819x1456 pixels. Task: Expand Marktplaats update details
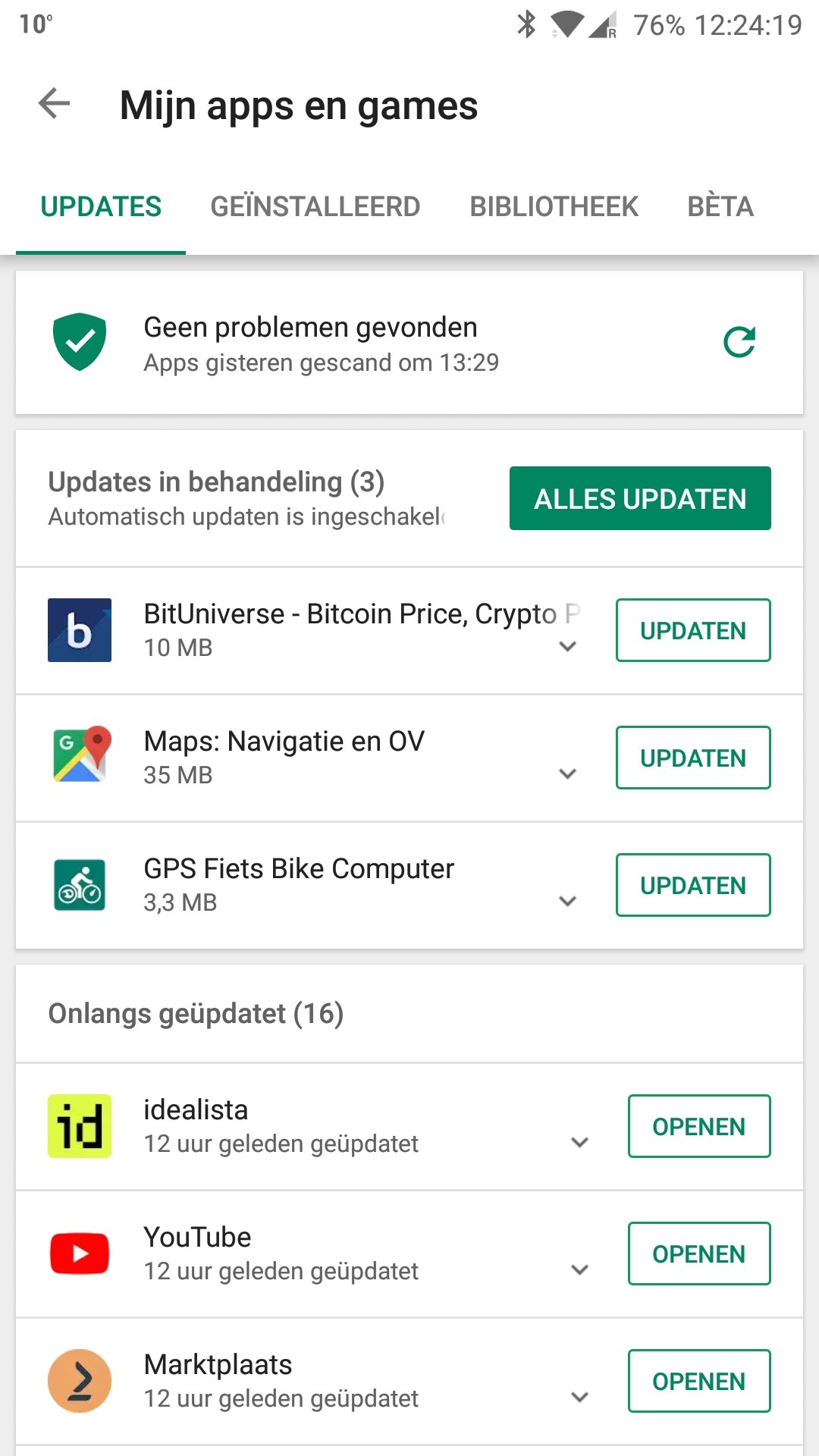(x=580, y=1398)
